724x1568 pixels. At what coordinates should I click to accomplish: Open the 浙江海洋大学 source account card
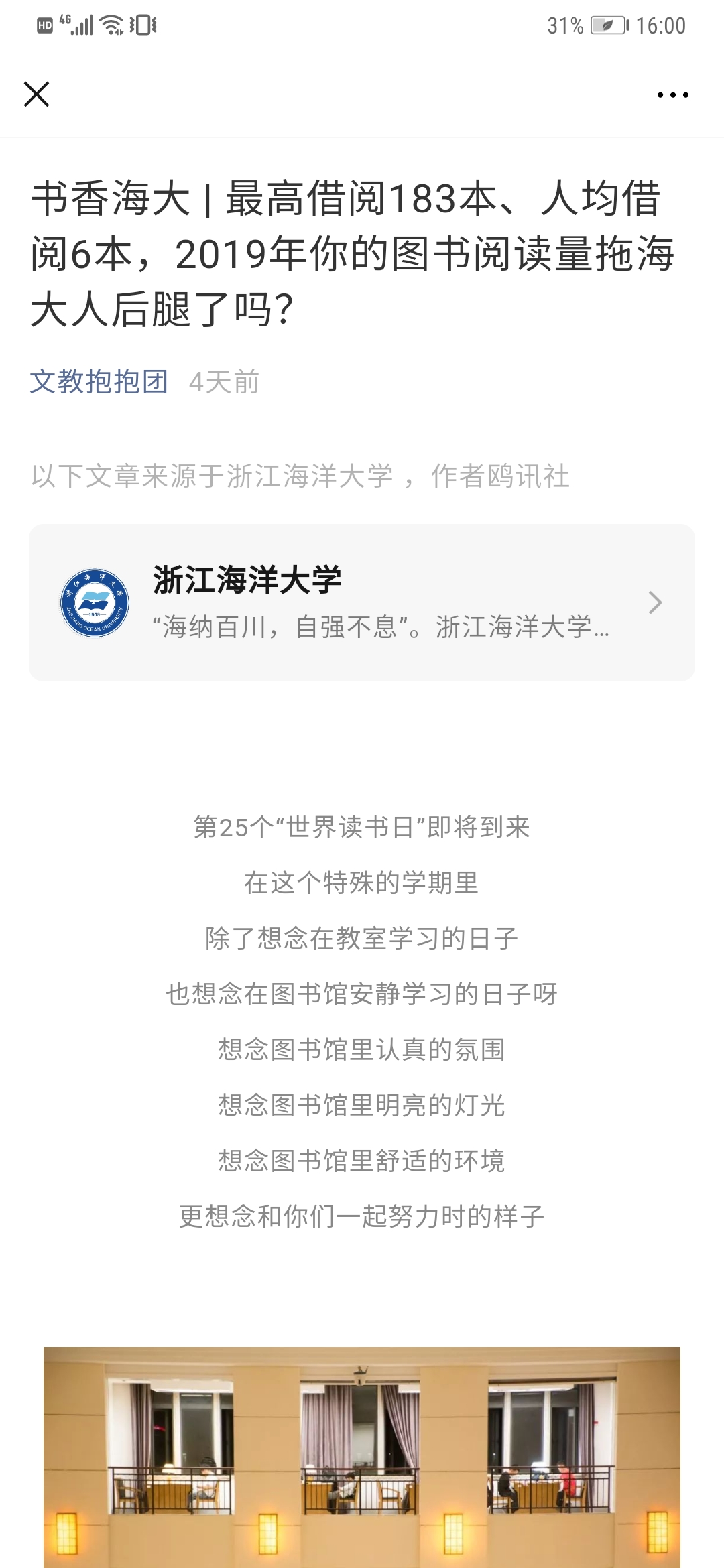[362, 602]
